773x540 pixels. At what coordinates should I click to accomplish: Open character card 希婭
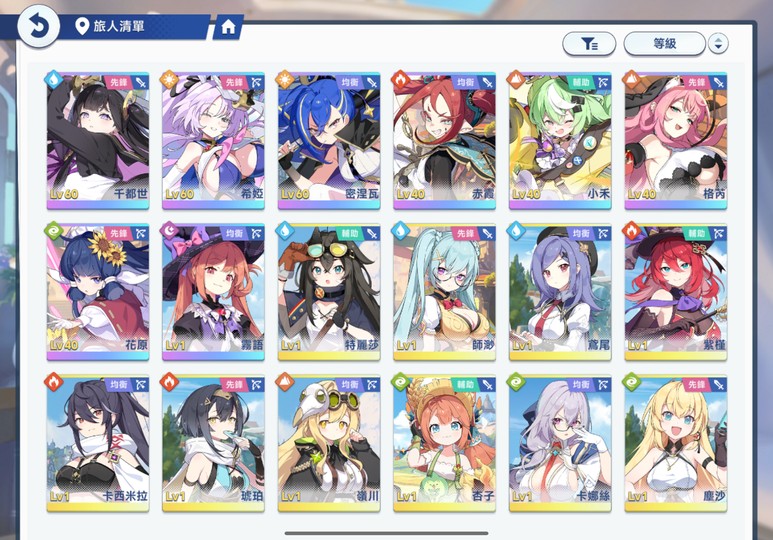[213, 138]
